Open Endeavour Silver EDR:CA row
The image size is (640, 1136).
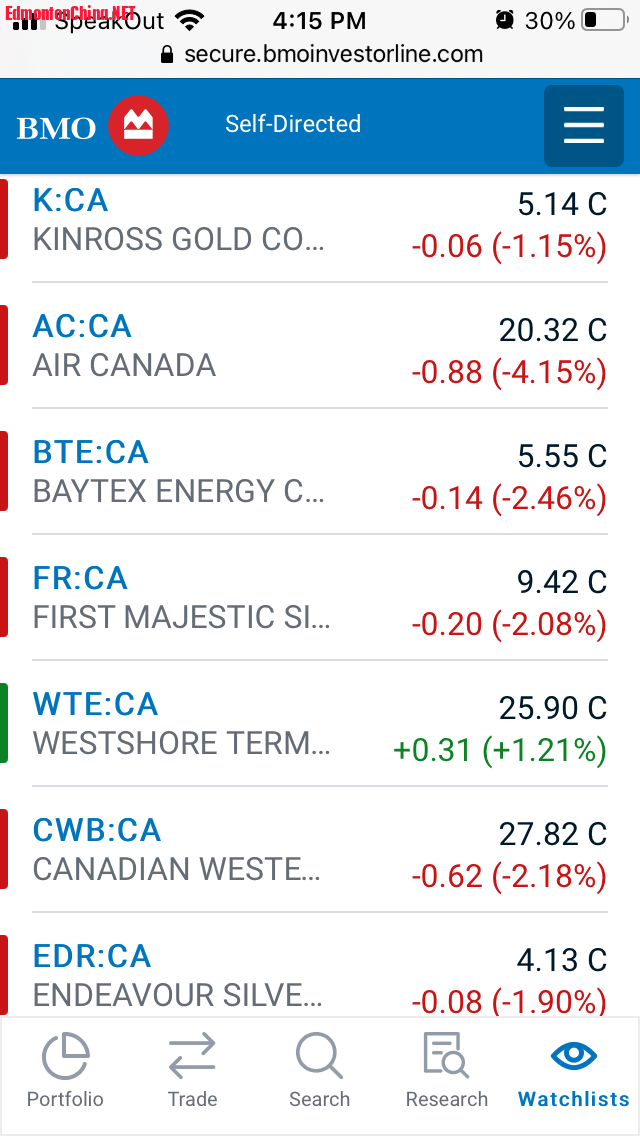320,974
